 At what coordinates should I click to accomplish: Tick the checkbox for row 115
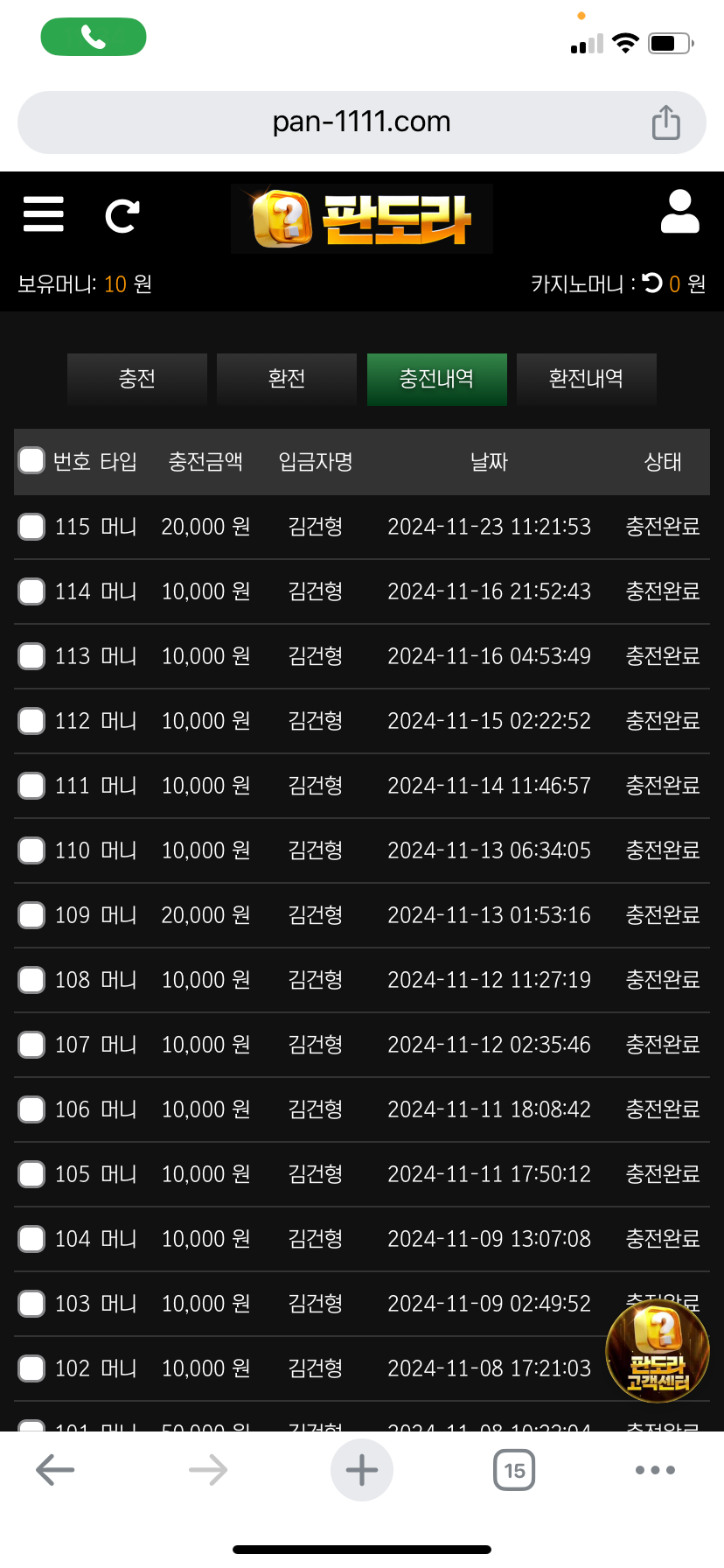click(x=31, y=526)
